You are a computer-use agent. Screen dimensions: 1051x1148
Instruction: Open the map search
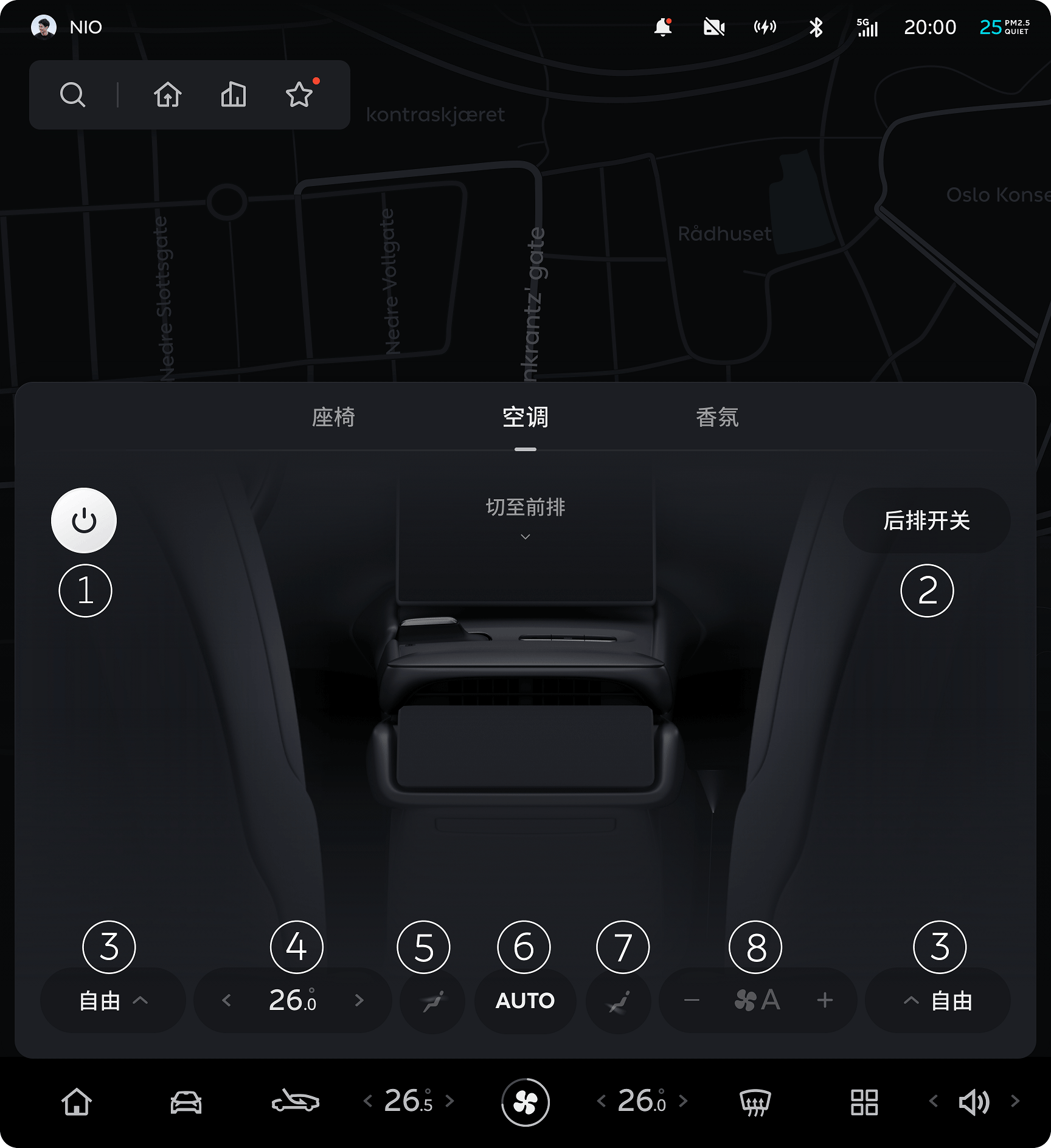[73, 95]
